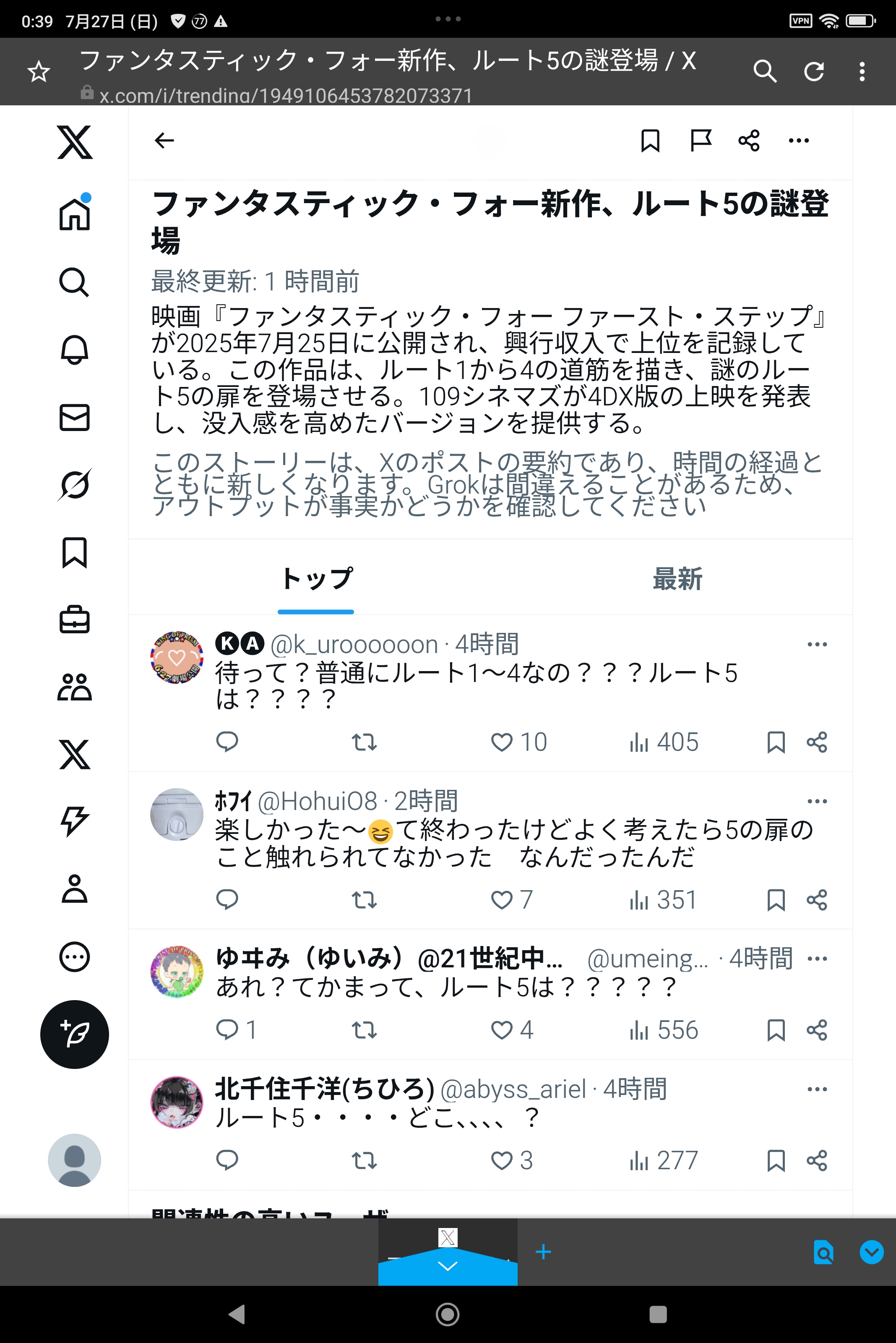Select the トップ tab

pos(316,579)
